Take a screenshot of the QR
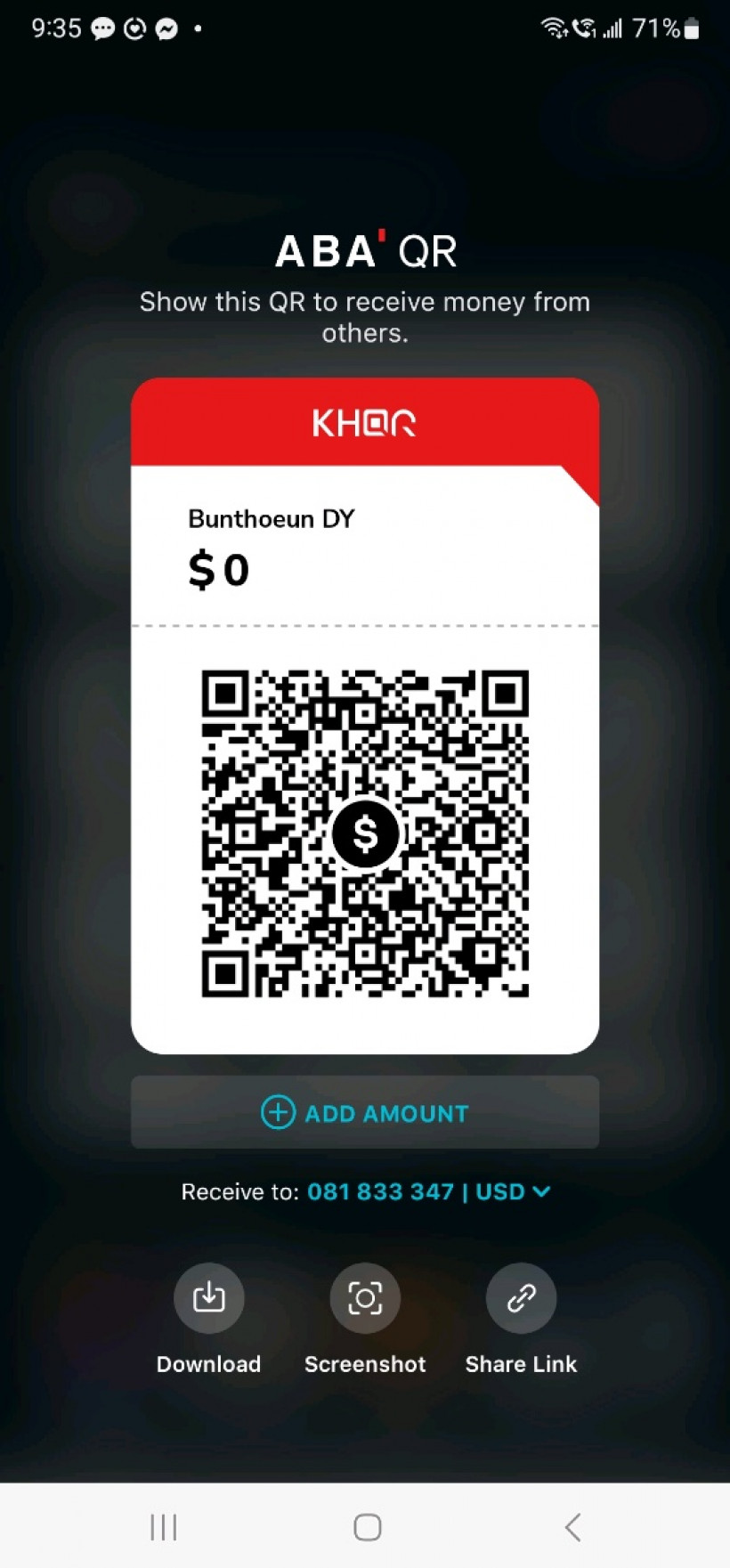The height and width of the screenshot is (1568, 730). [x=365, y=1298]
